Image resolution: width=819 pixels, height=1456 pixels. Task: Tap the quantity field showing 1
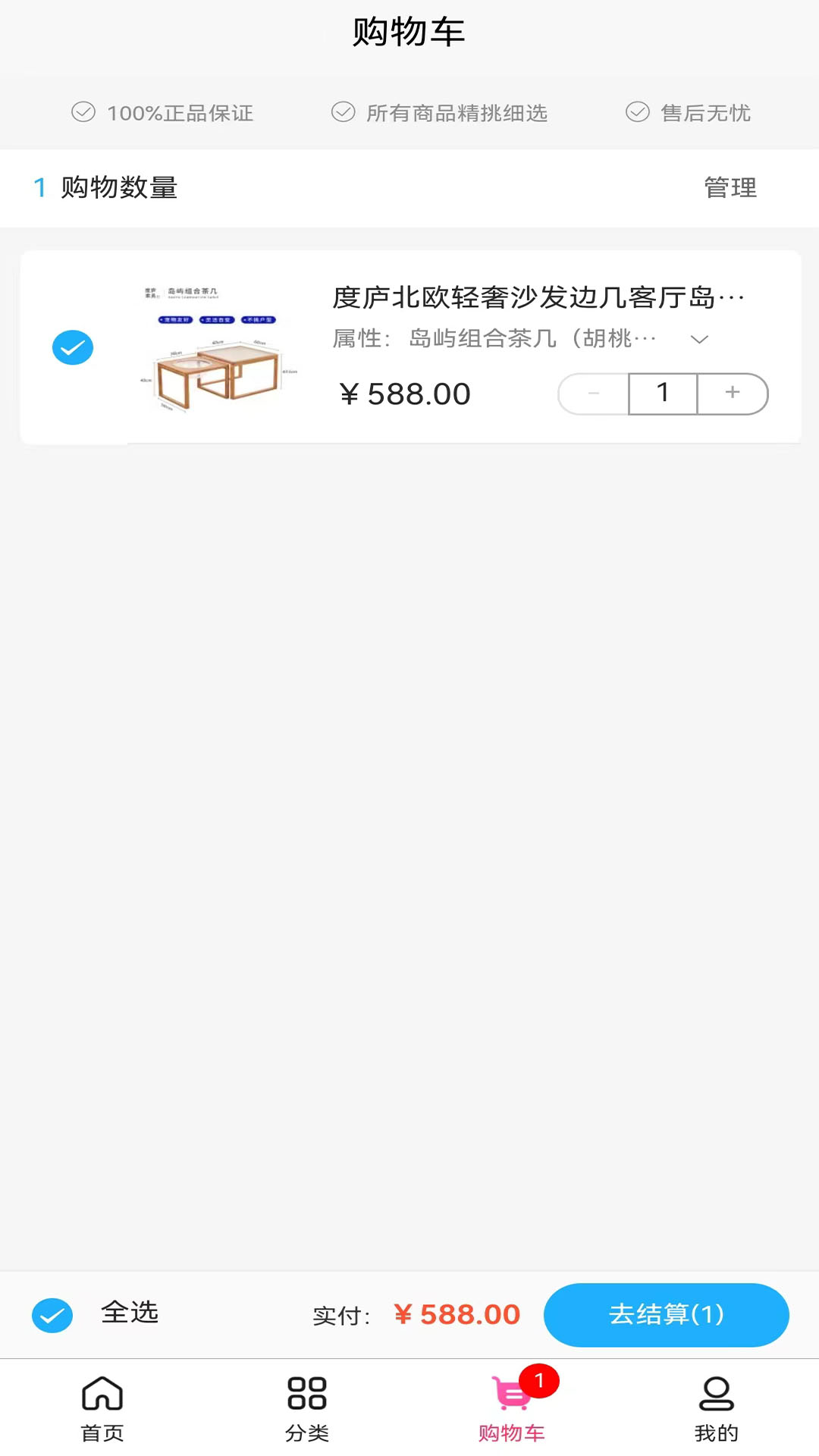point(663,394)
